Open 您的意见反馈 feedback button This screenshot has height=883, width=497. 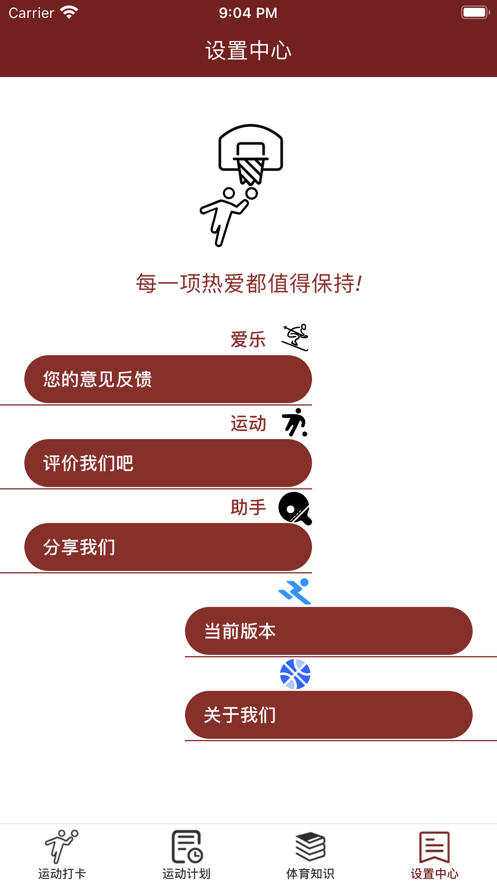168,379
